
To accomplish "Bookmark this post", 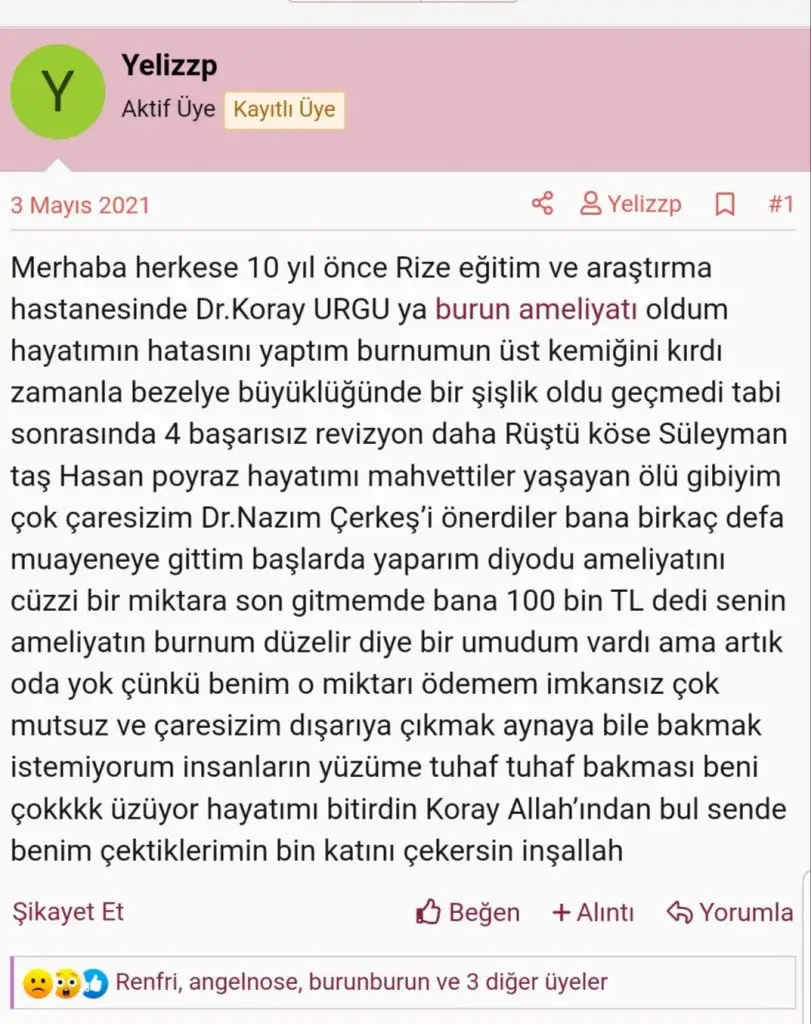I will pos(725,205).
